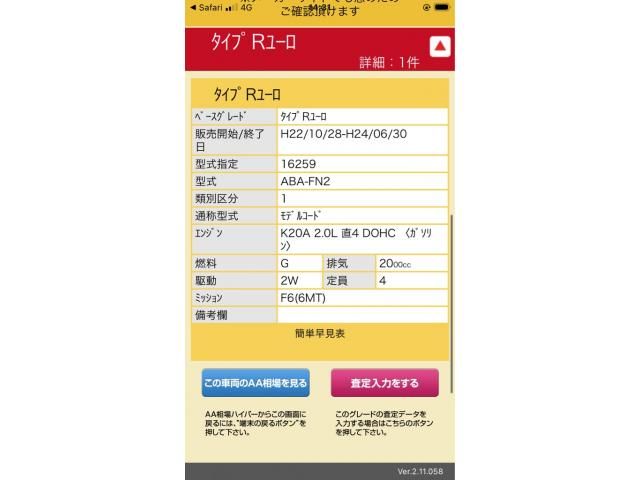Image resolution: width=640 pixels, height=480 pixels.
Task: Return to Safari via status bar link
Action: pyautogui.click(x=209, y=7)
